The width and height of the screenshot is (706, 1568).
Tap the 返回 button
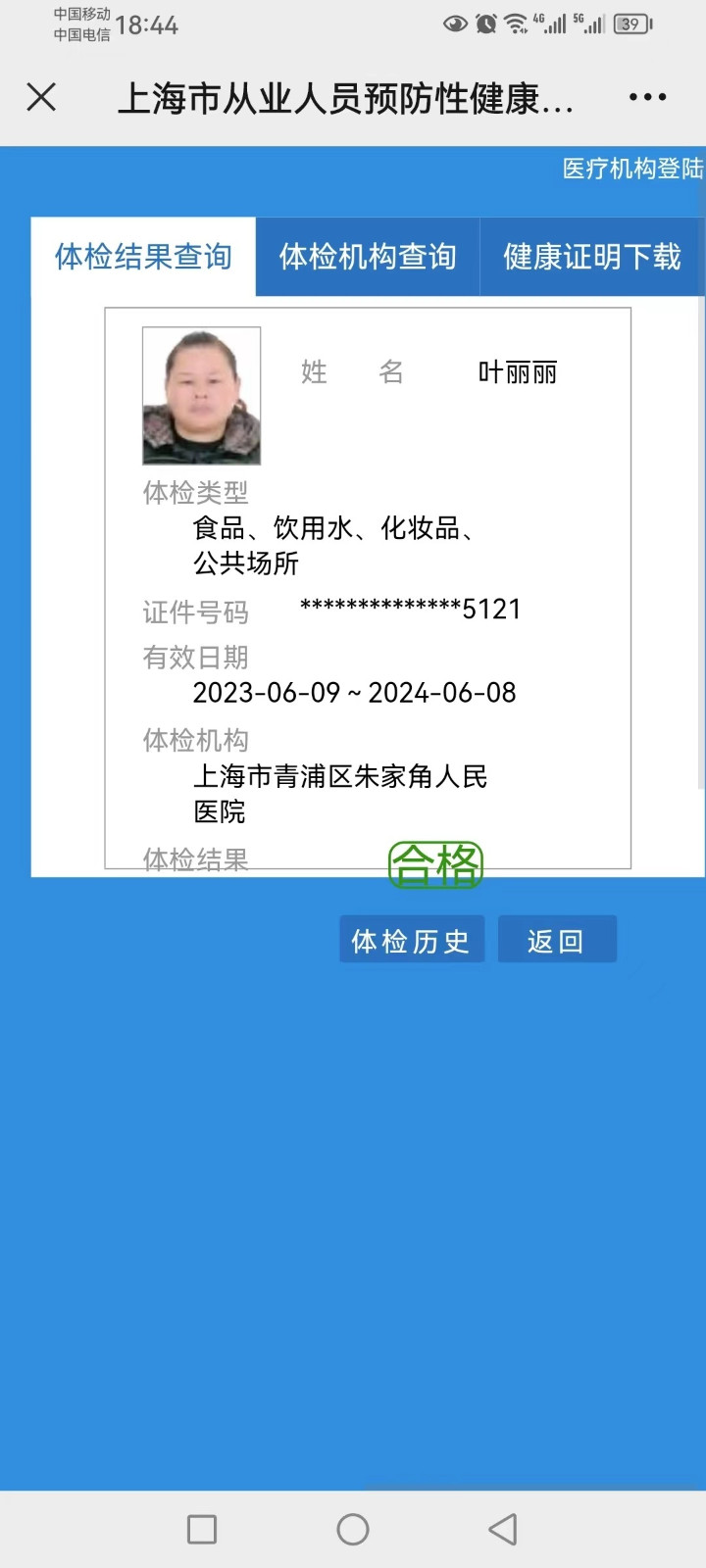556,941
